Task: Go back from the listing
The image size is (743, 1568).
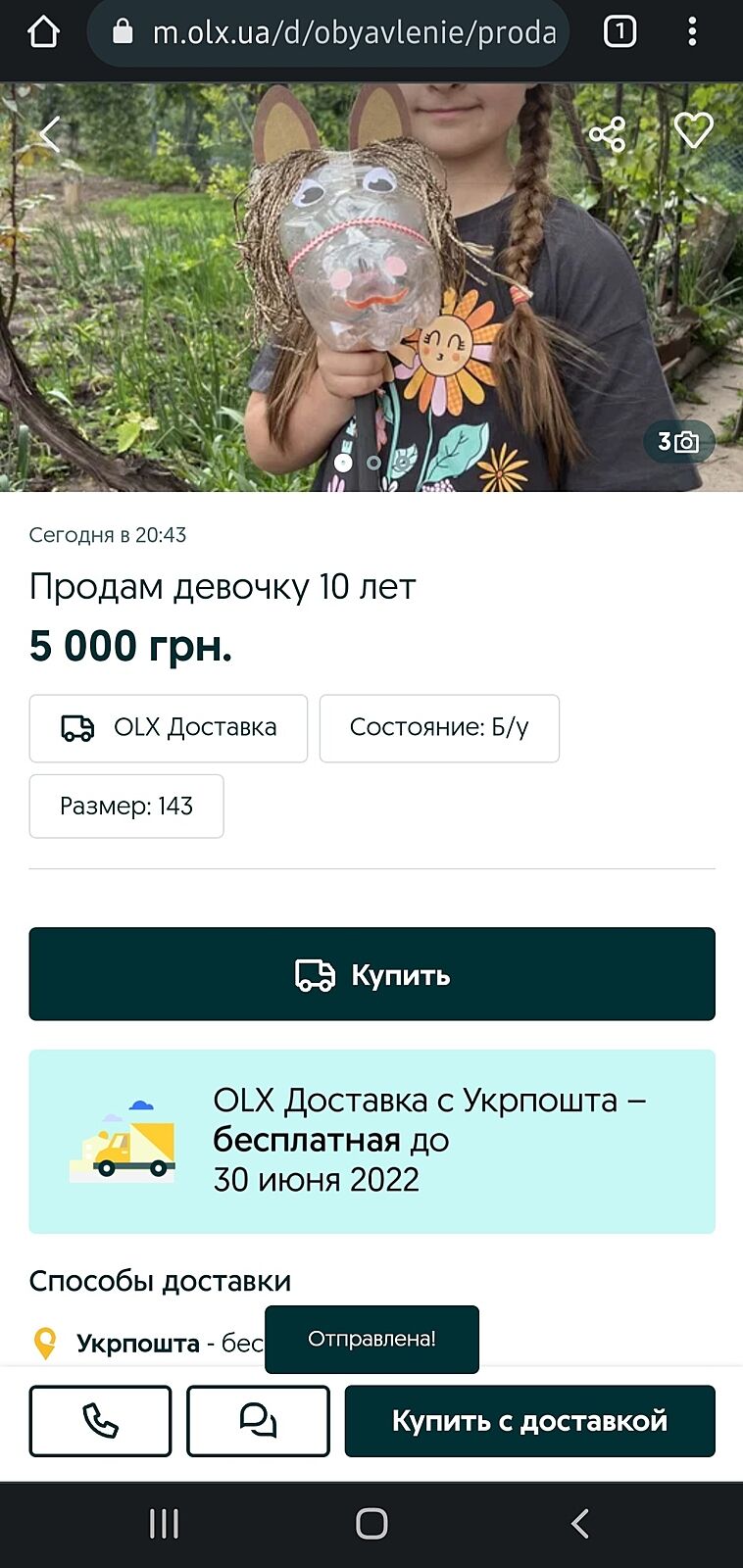Action: click(x=50, y=134)
